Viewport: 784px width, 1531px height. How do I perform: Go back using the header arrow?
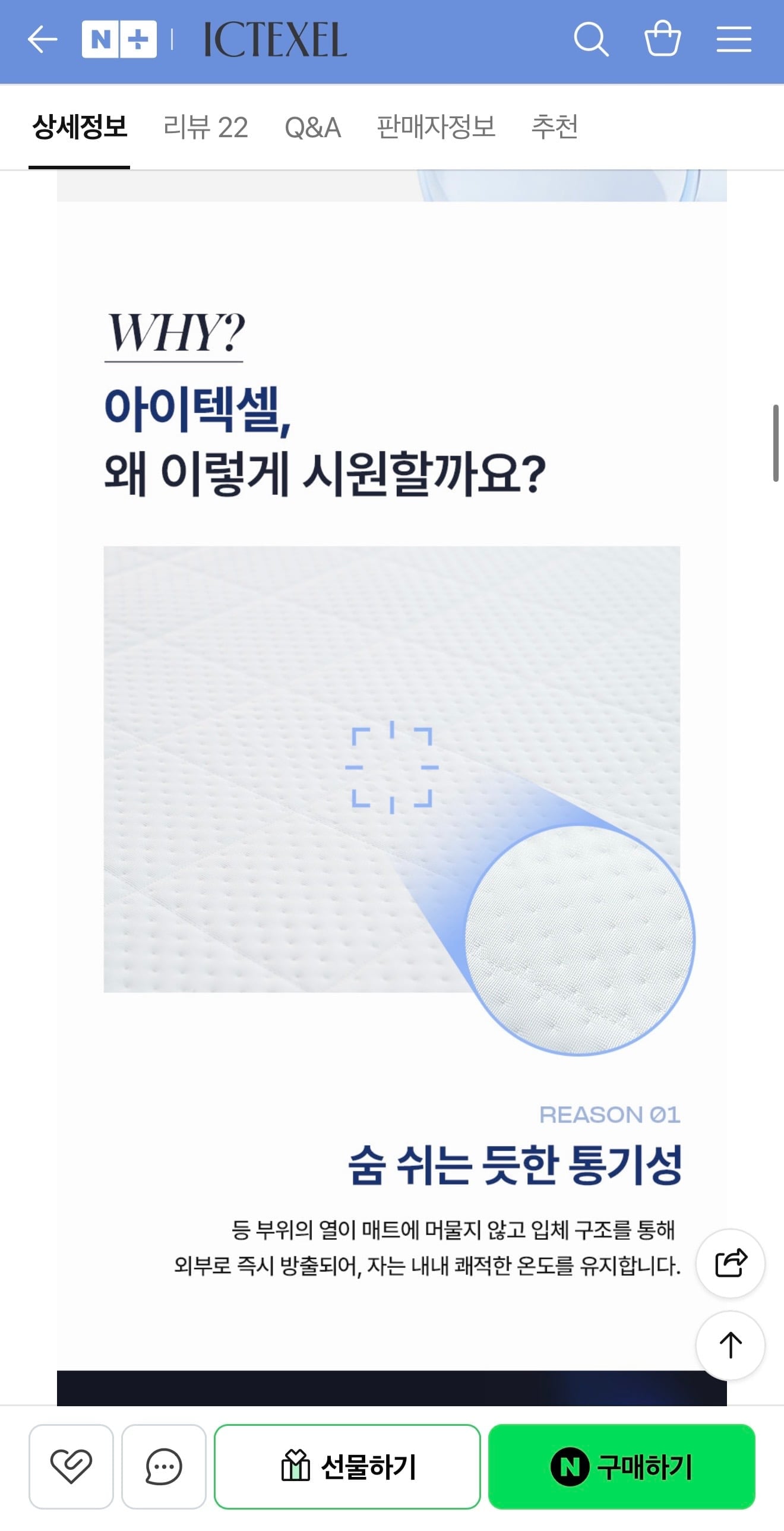click(42, 40)
